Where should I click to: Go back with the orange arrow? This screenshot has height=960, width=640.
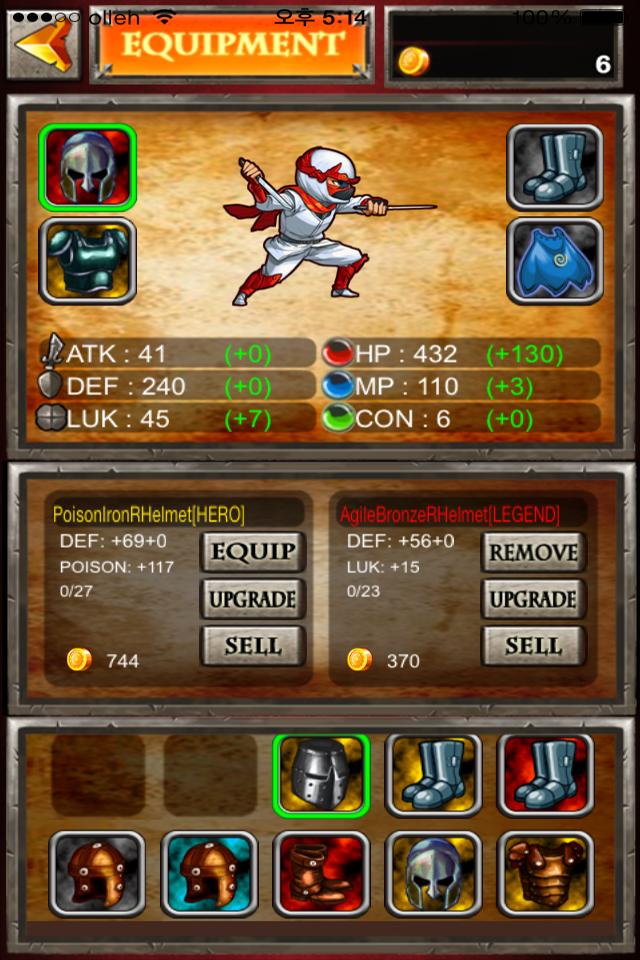pyautogui.click(x=43, y=44)
